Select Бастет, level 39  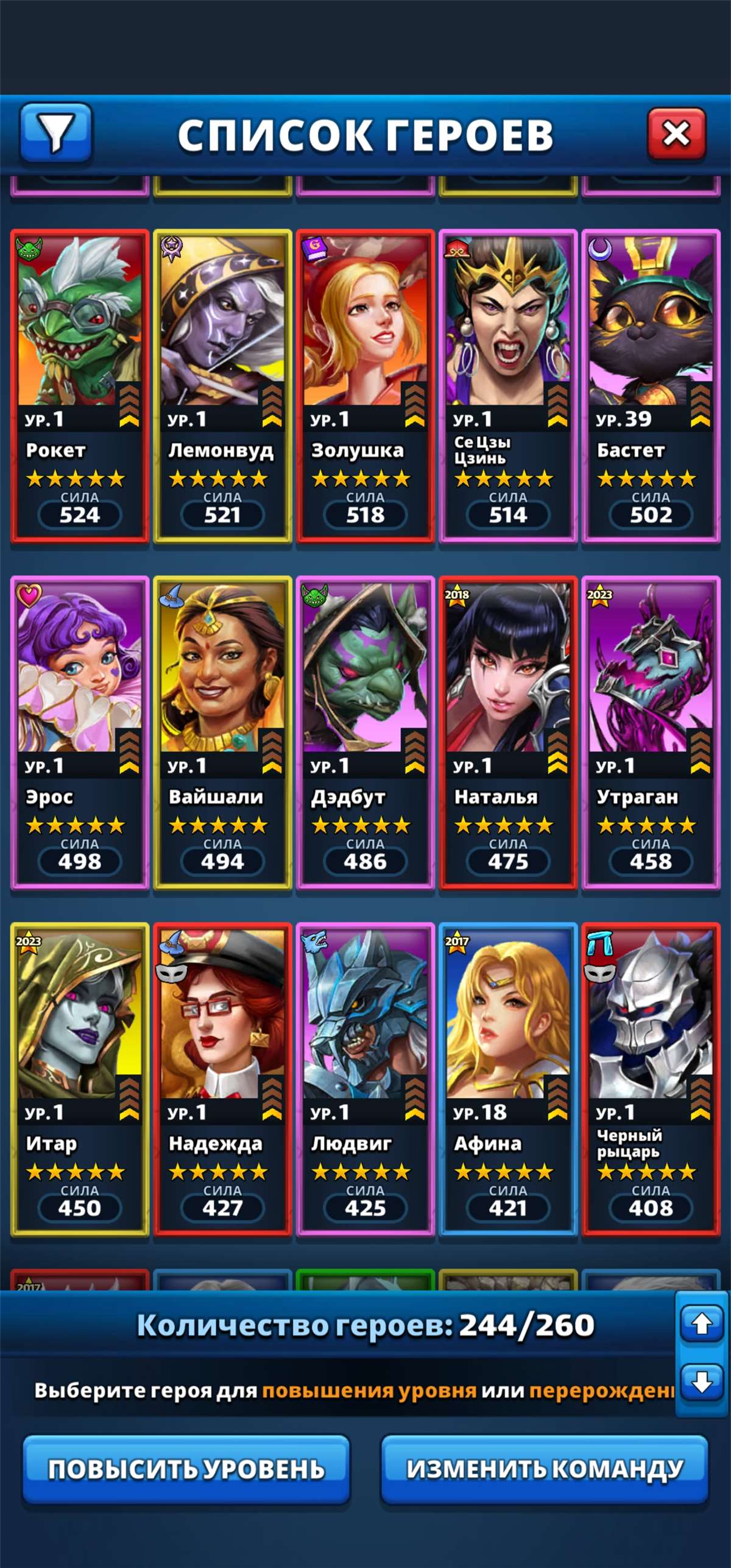coord(651,385)
